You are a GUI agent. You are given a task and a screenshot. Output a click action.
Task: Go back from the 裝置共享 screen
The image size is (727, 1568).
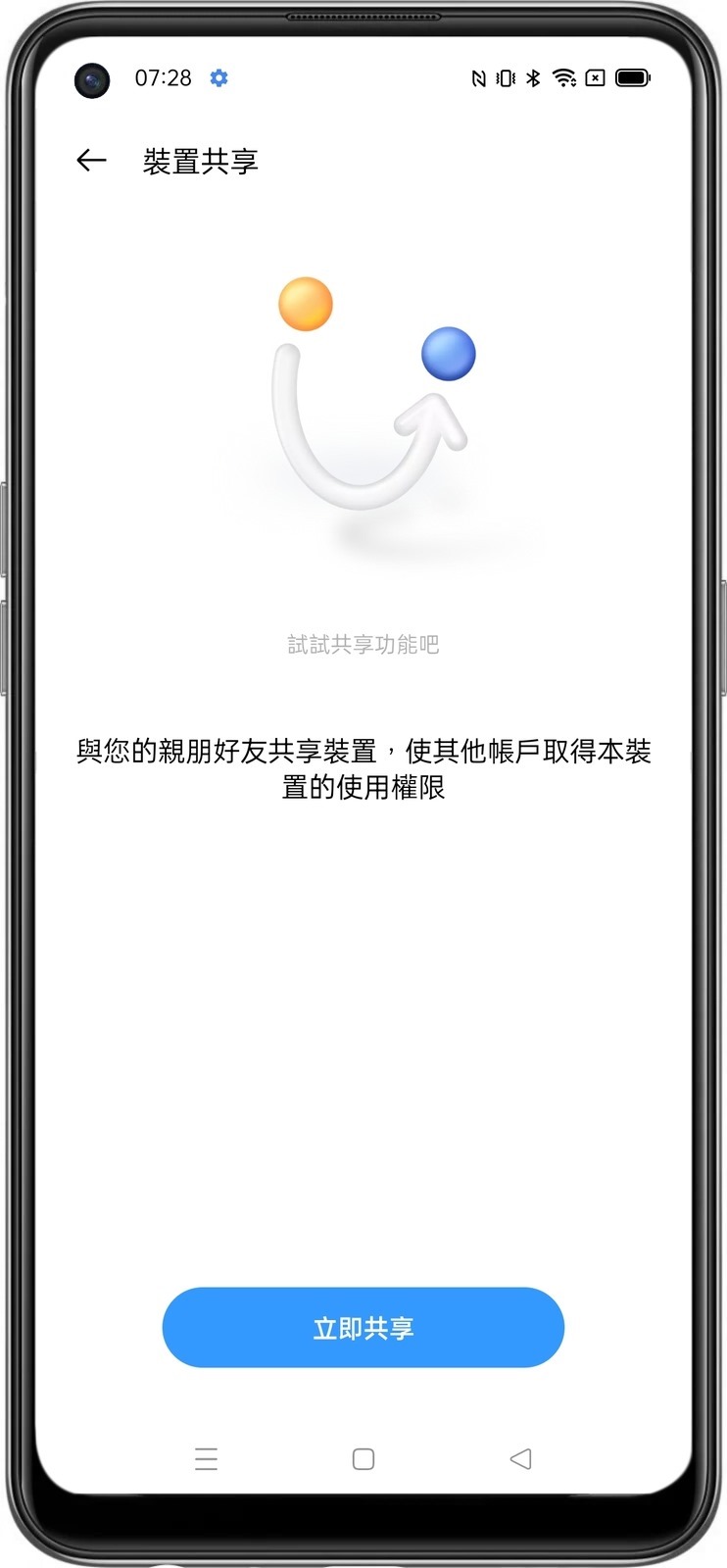[91, 160]
